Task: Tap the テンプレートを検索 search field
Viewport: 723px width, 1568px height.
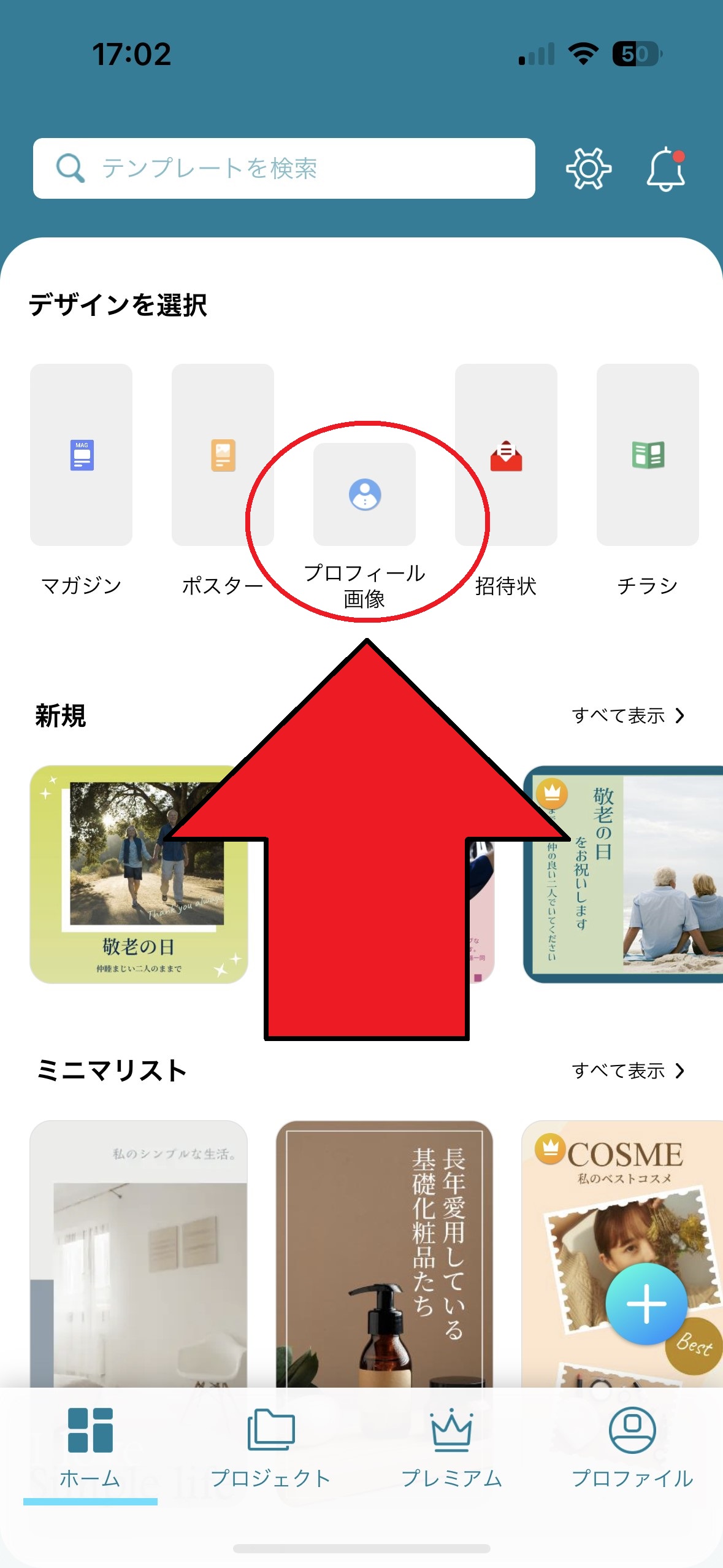Action: point(283,168)
